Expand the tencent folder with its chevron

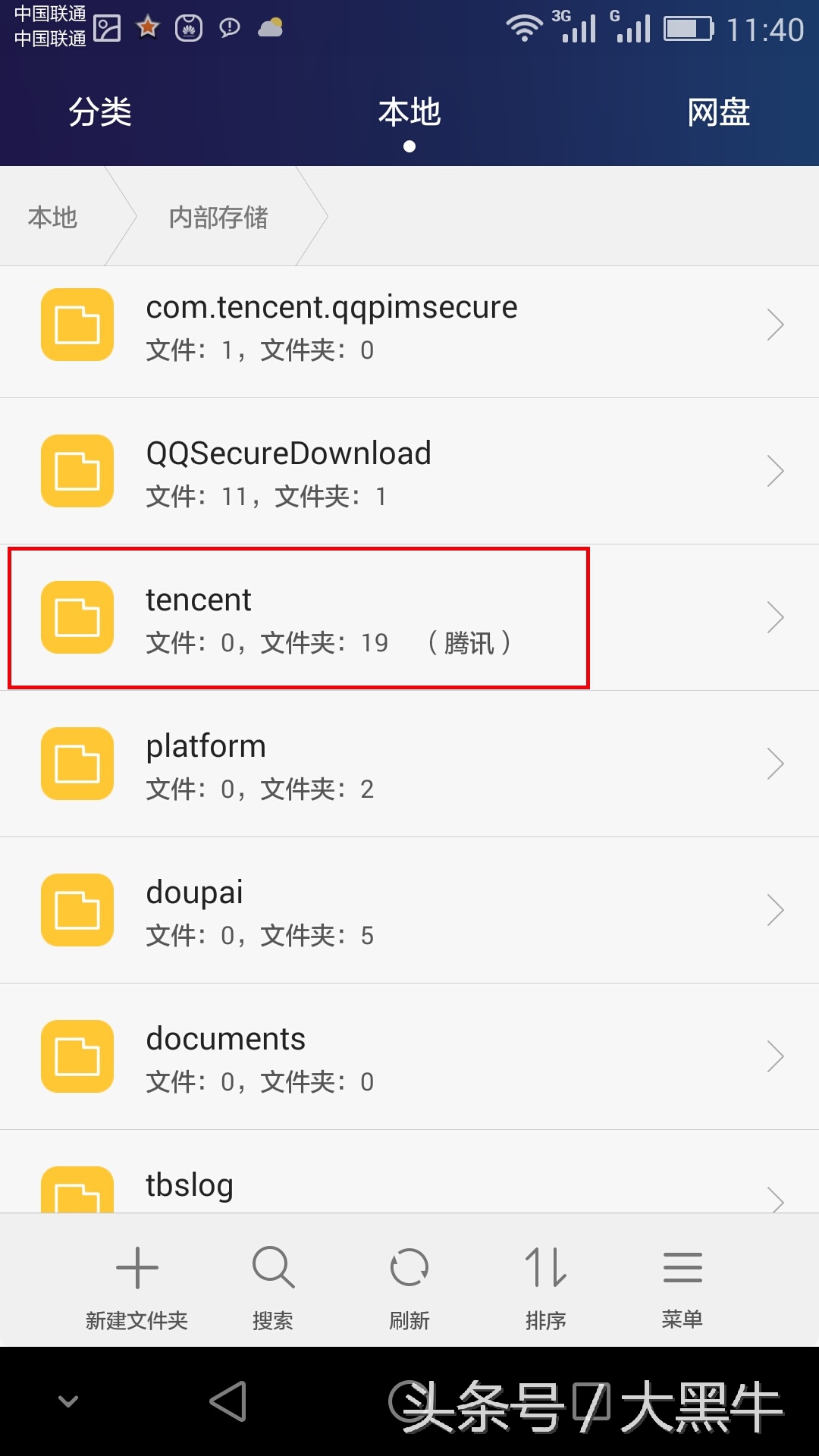tap(775, 617)
